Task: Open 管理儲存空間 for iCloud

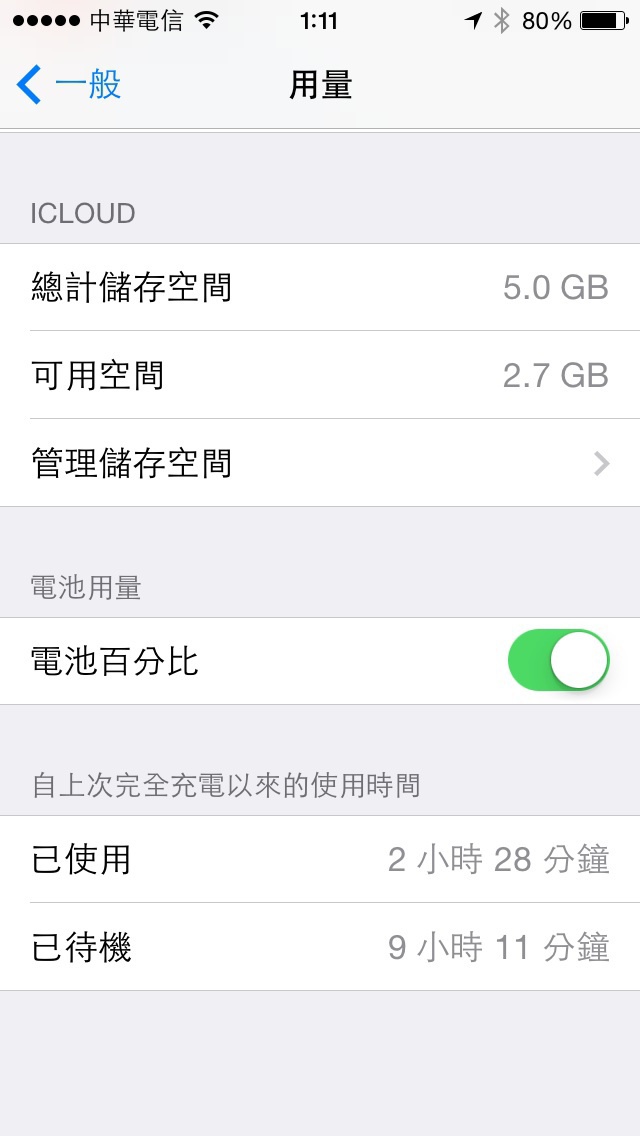Action: point(320,463)
